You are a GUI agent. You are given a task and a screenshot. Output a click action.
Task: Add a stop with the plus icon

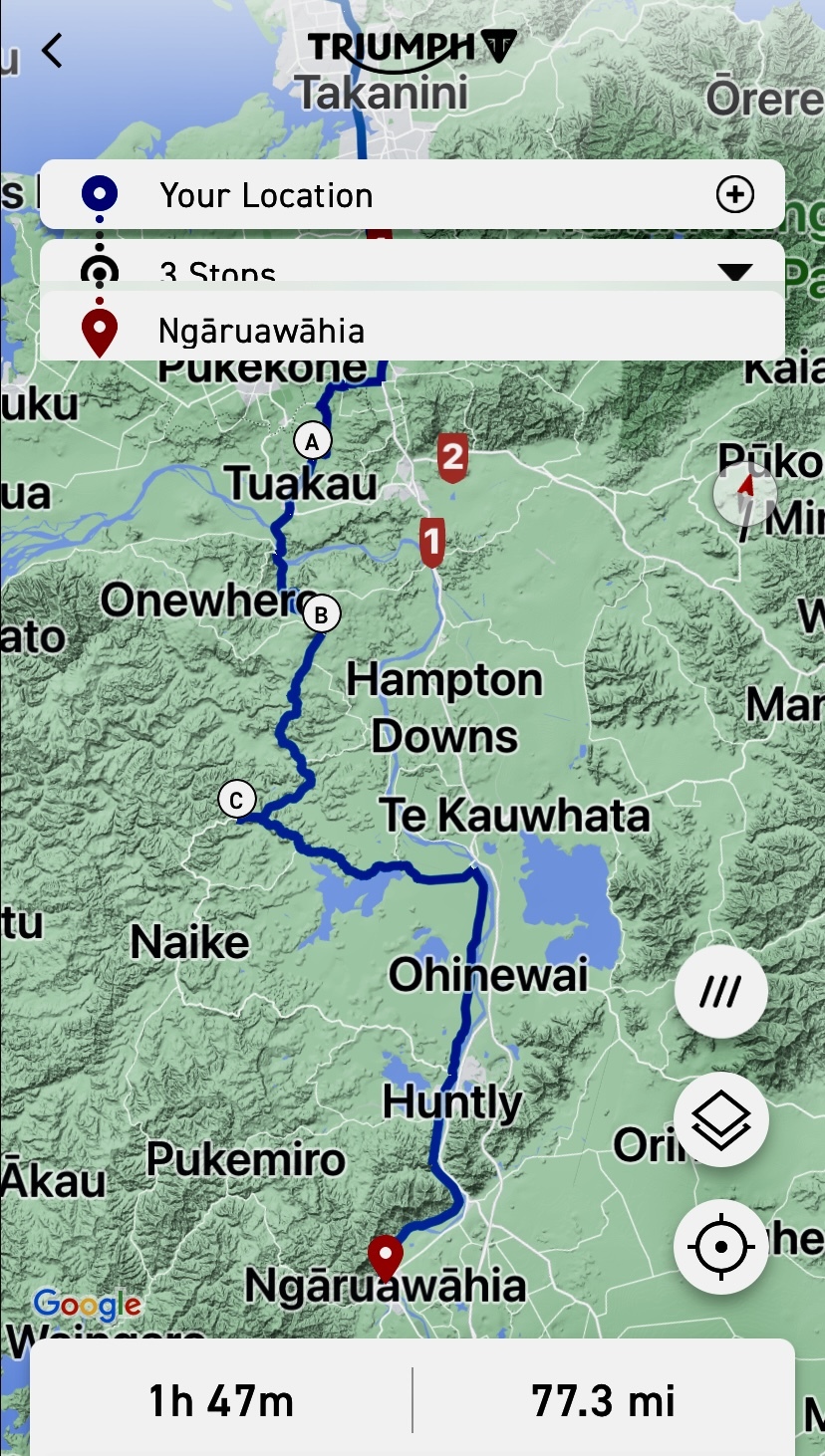[734, 195]
